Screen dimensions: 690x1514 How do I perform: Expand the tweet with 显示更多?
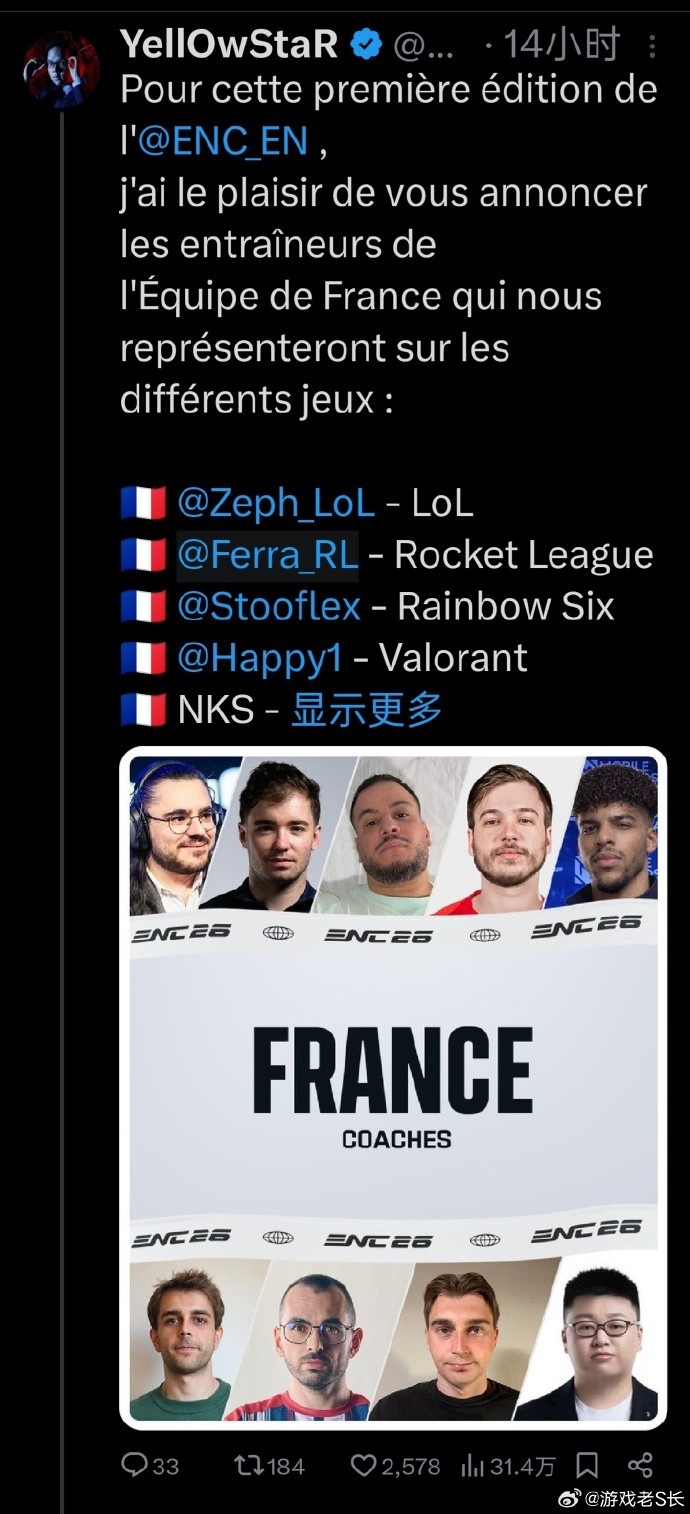[x=366, y=710]
